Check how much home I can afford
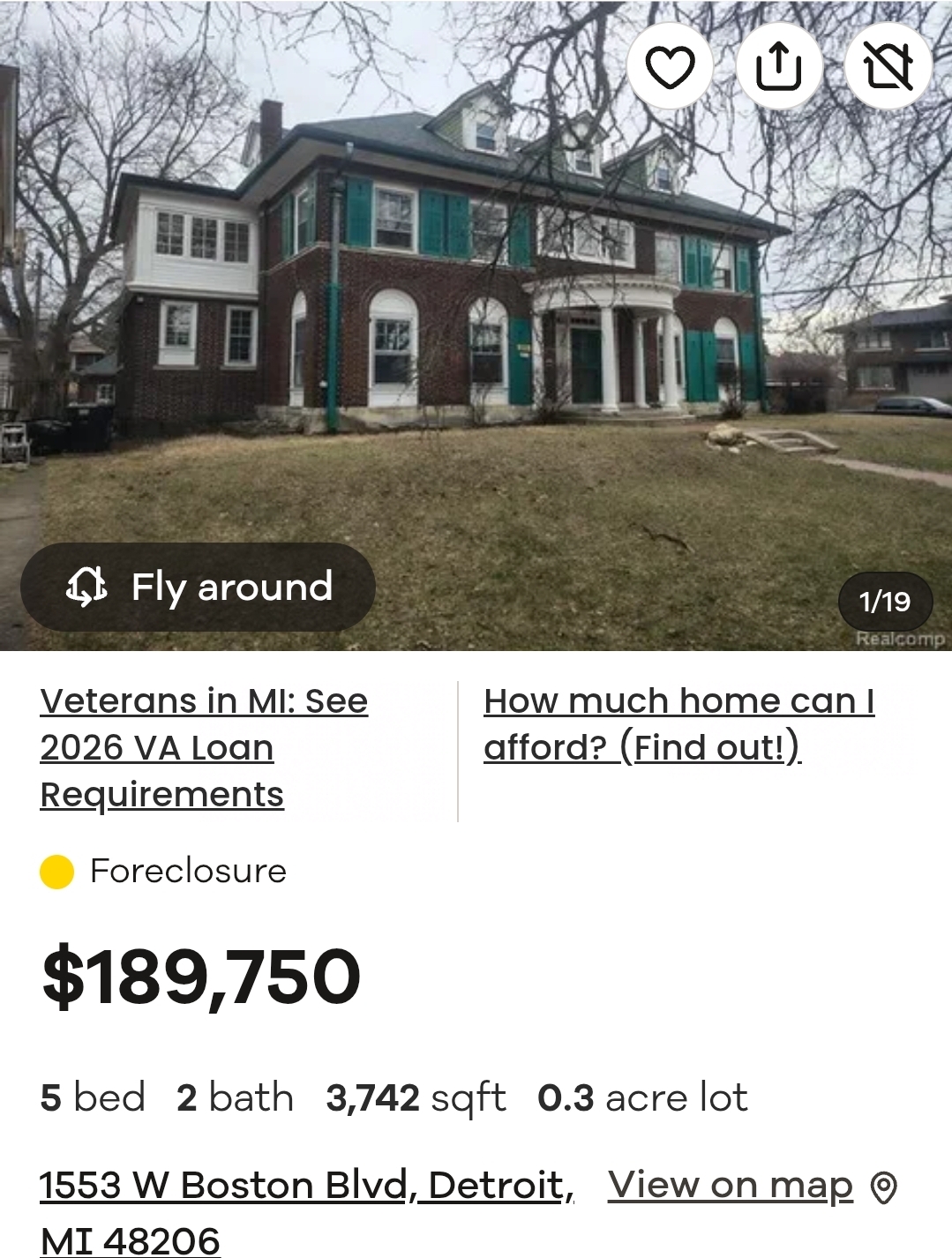The height and width of the screenshot is (1258, 952). pyautogui.click(x=678, y=724)
